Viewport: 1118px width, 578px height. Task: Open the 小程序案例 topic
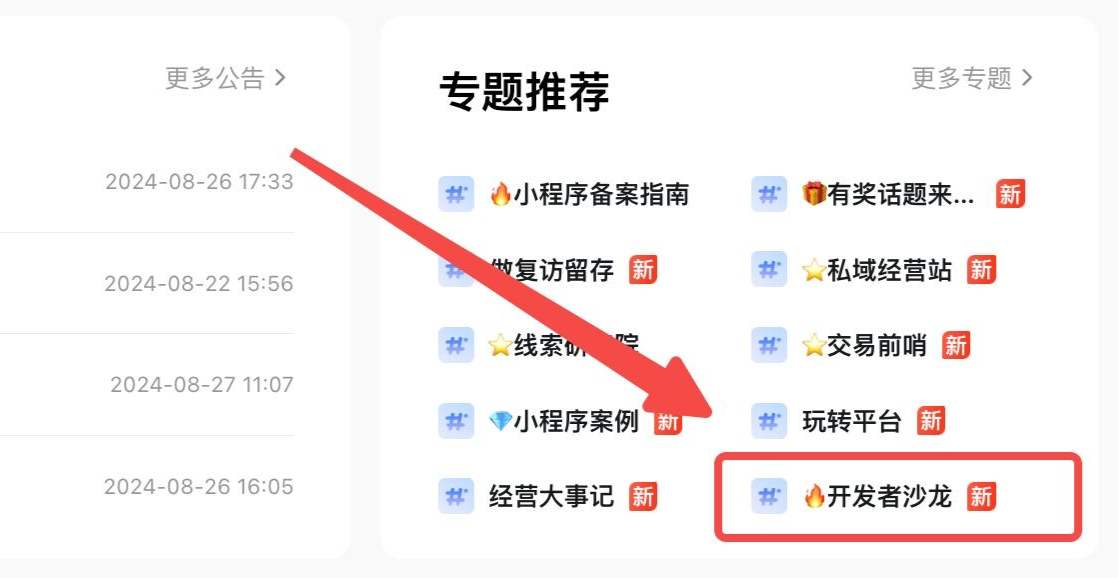(564, 421)
